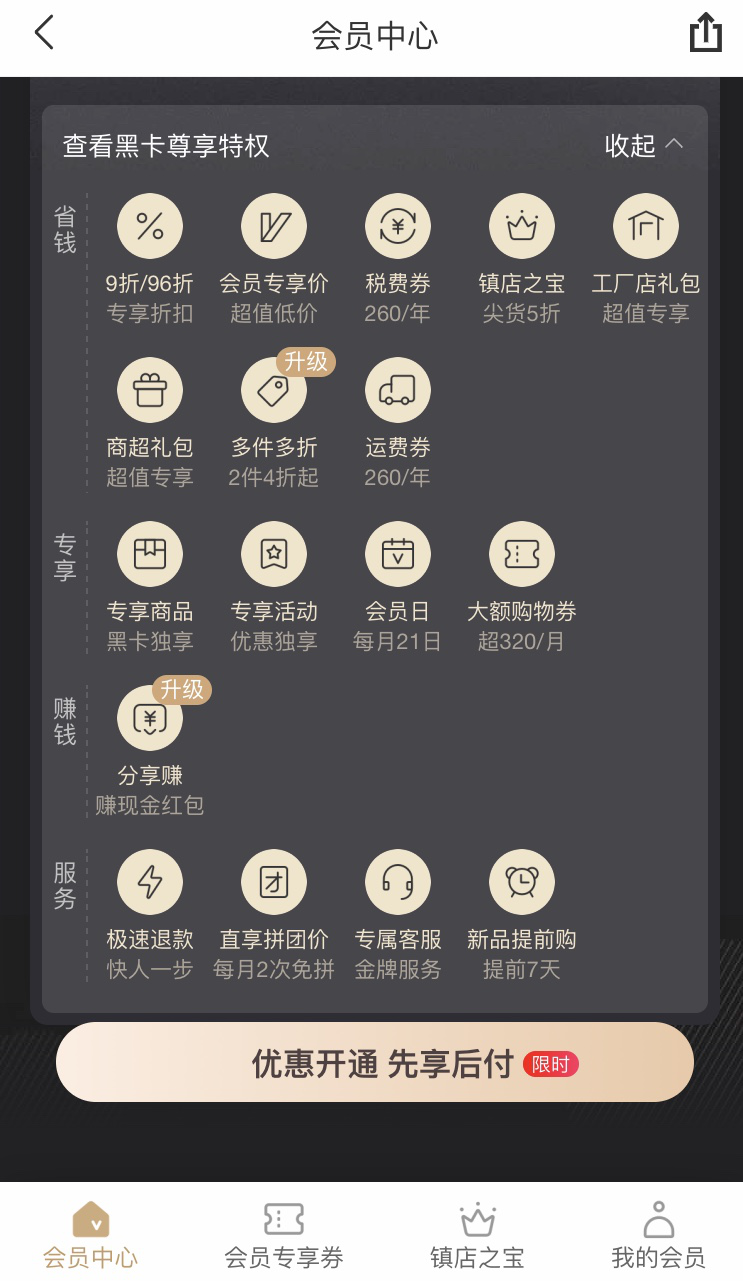Screen dimensions: 743x1281
Task: Switch to 我的会员 tab
Action: (658, 1236)
